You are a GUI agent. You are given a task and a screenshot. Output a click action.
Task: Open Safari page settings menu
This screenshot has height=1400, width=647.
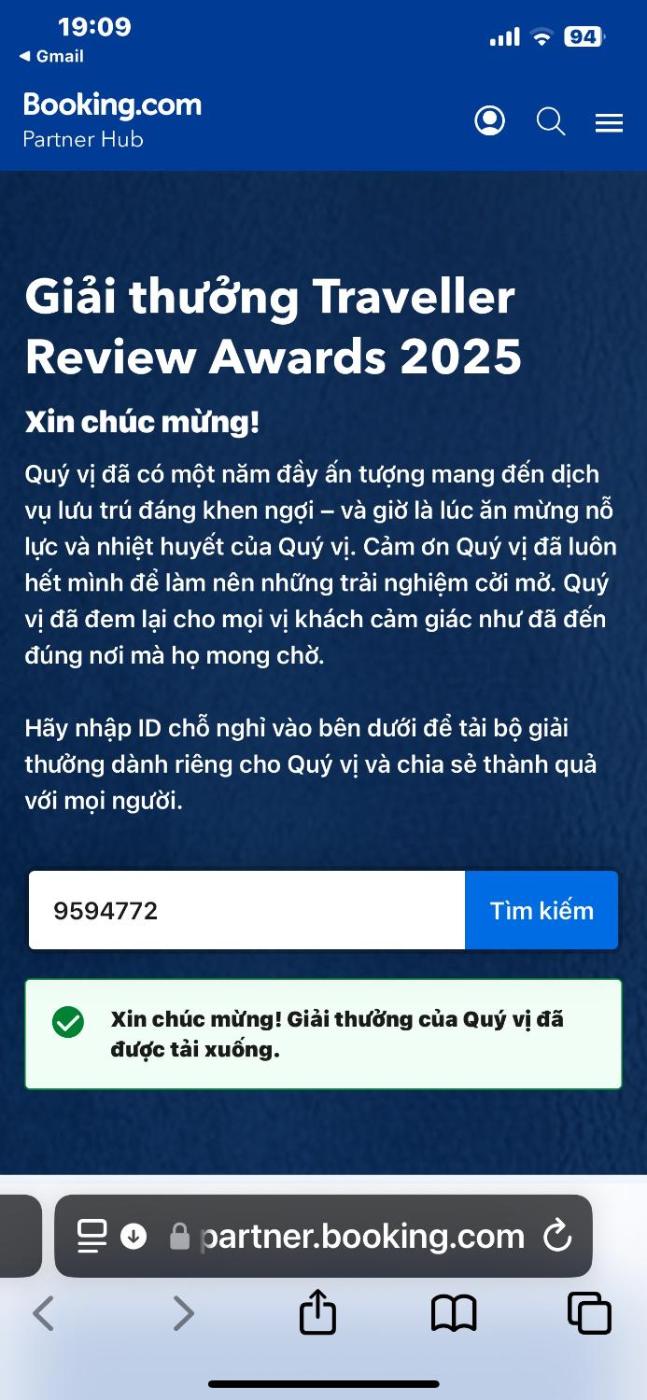92,1236
